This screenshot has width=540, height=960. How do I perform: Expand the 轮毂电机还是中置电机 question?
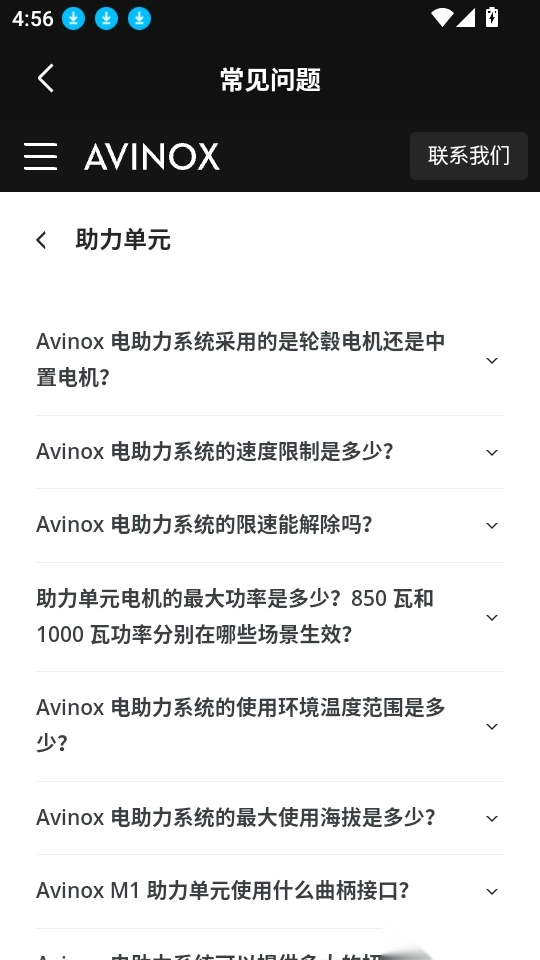269,360
